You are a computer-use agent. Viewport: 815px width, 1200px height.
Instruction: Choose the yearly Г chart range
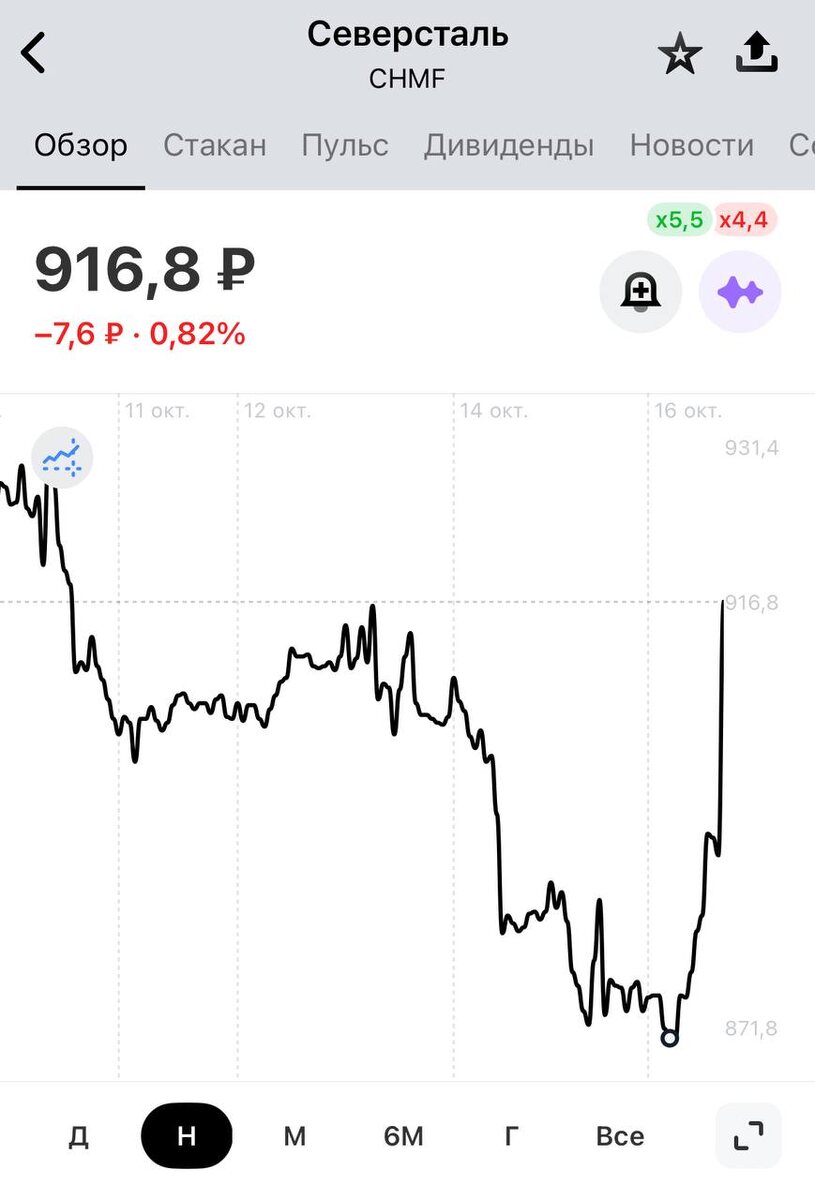511,1136
